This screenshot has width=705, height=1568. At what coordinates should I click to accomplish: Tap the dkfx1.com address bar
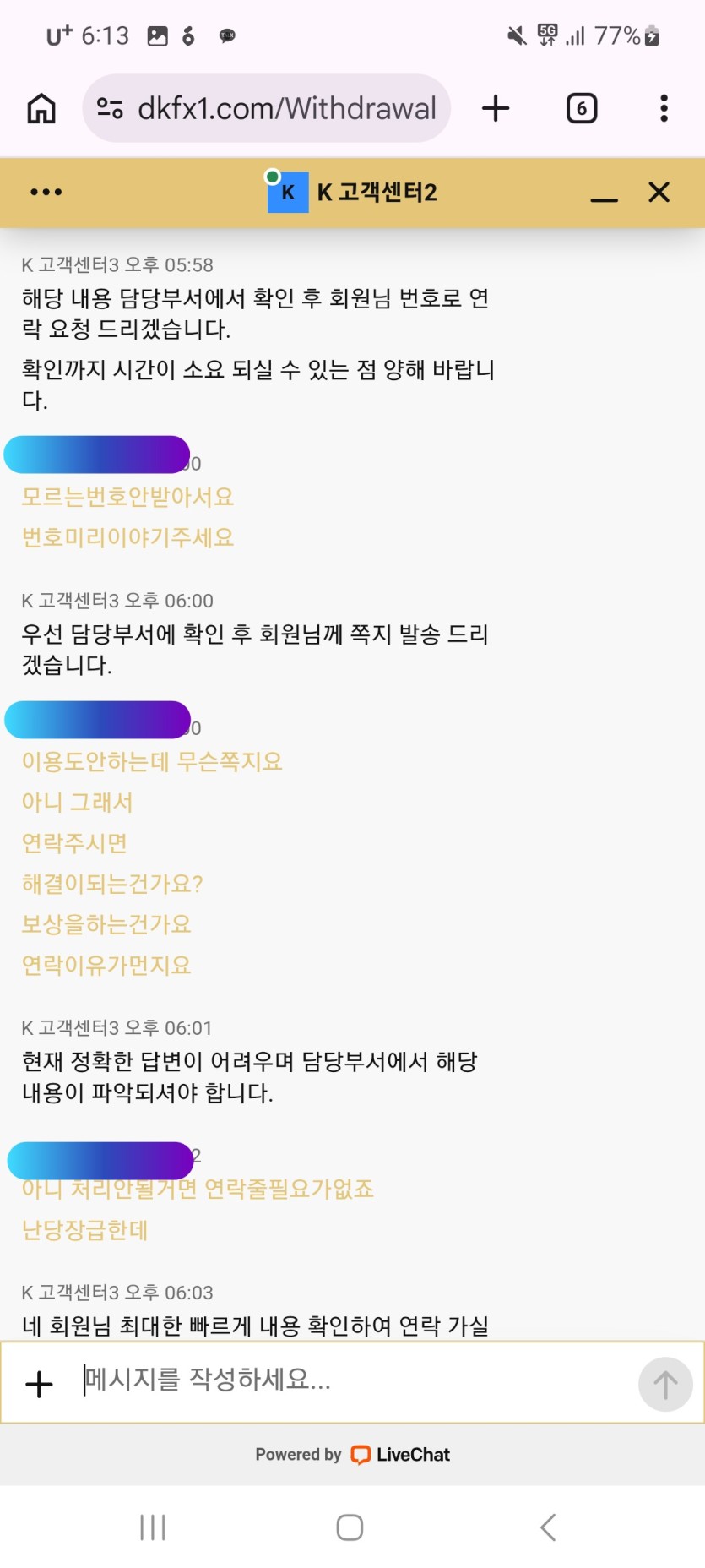285,108
